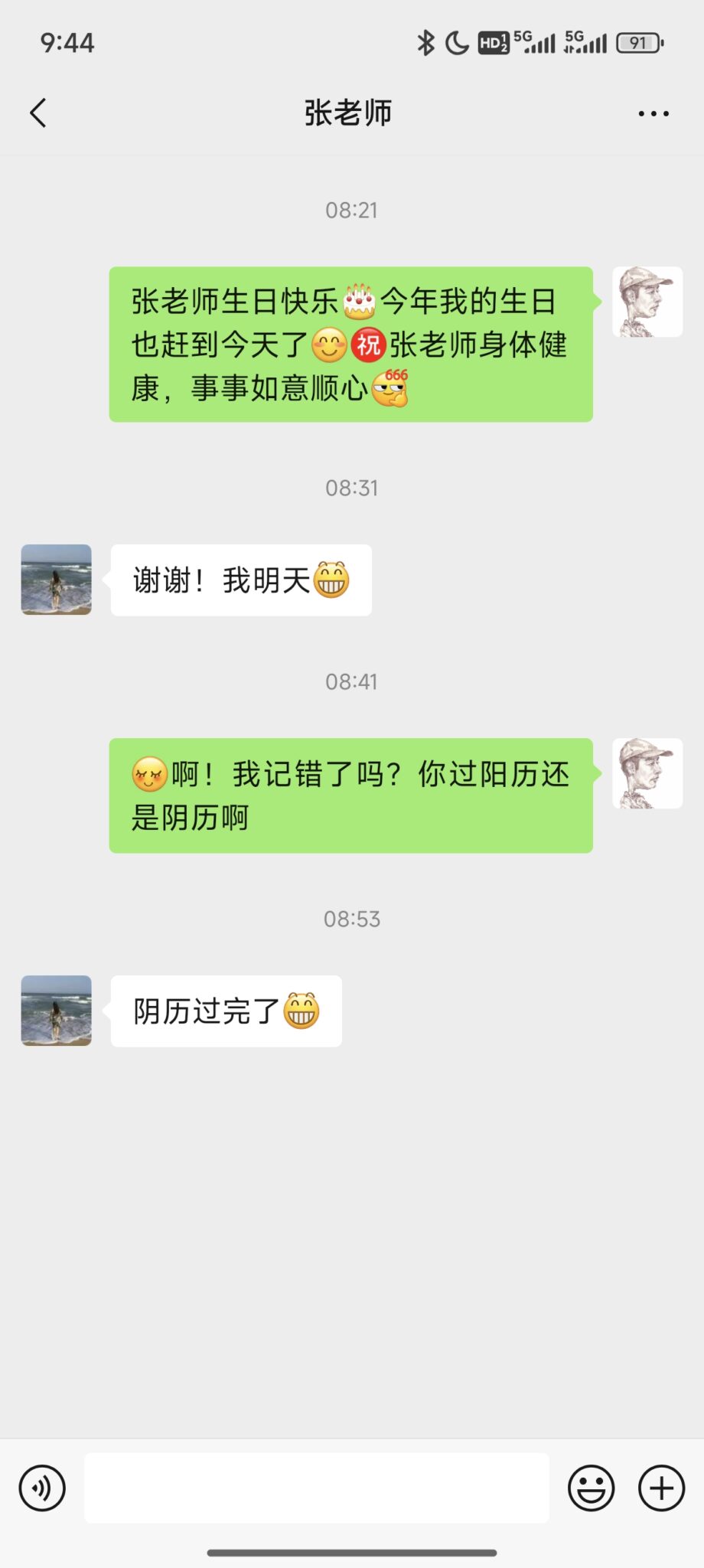Open the plus attachments menu
This screenshot has height=1568, width=704.
click(661, 1488)
